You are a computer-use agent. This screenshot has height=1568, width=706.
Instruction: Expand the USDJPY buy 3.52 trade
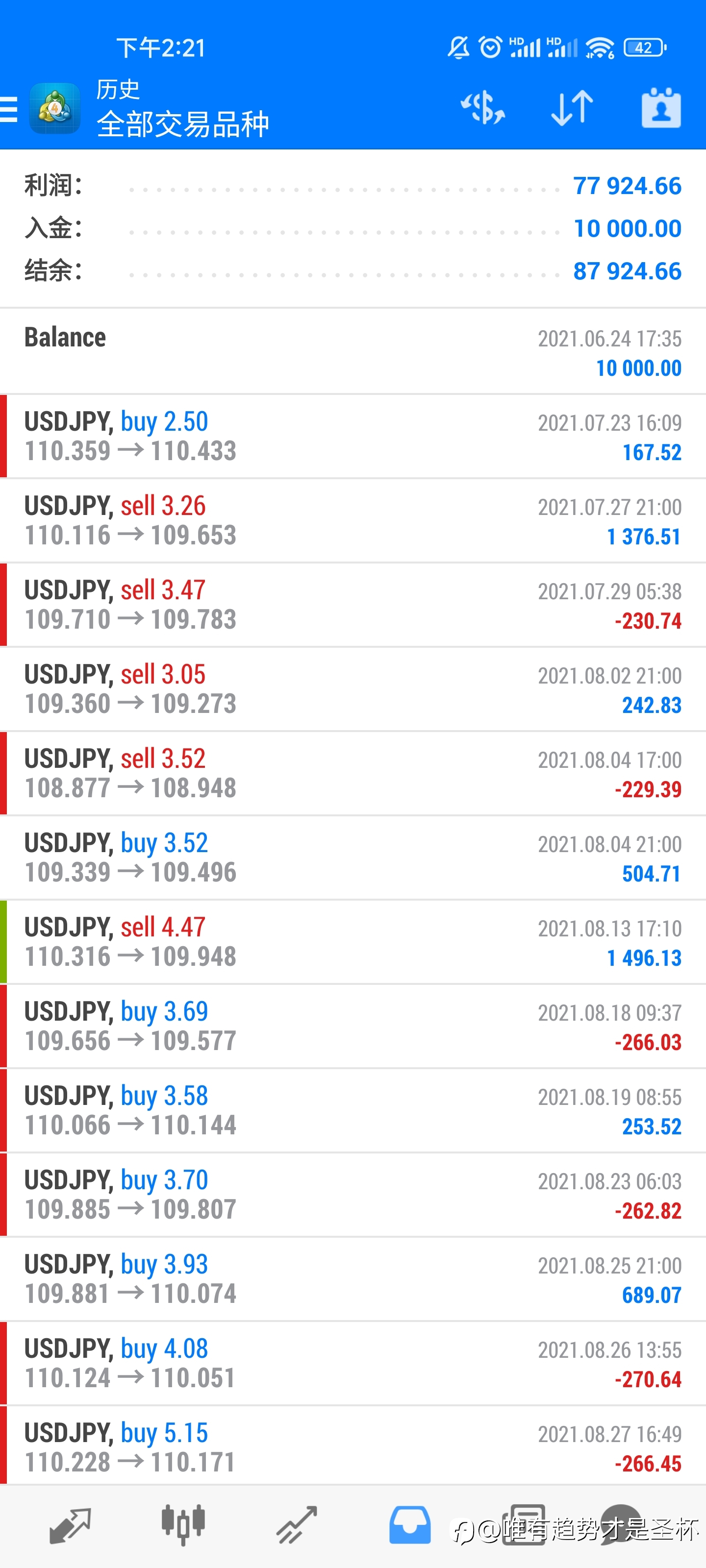click(x=353, y=857)
